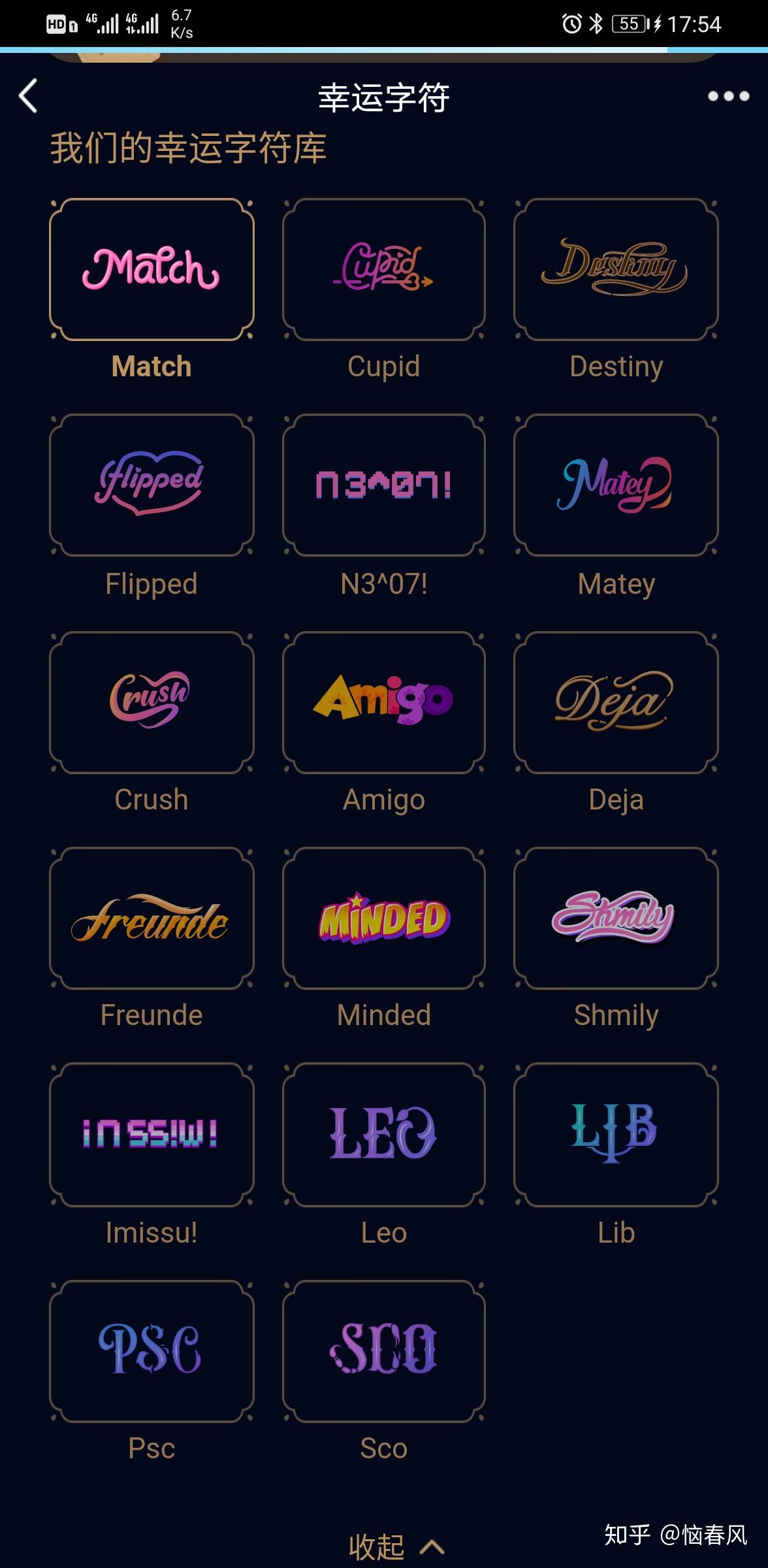
Task: Select the N3^07! pixel-style card
Action: 384,485
